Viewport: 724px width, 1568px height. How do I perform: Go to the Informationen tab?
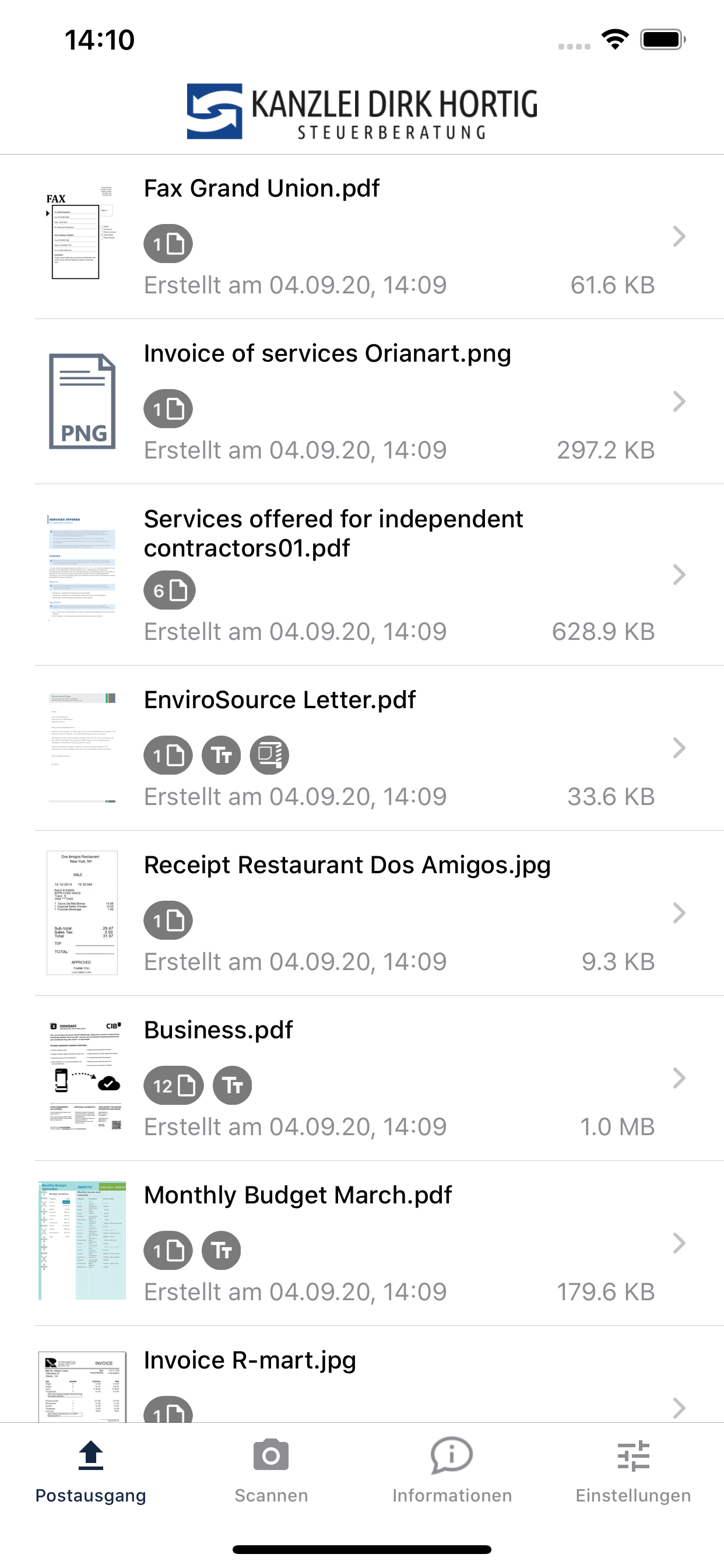(x=452, y=1471)
